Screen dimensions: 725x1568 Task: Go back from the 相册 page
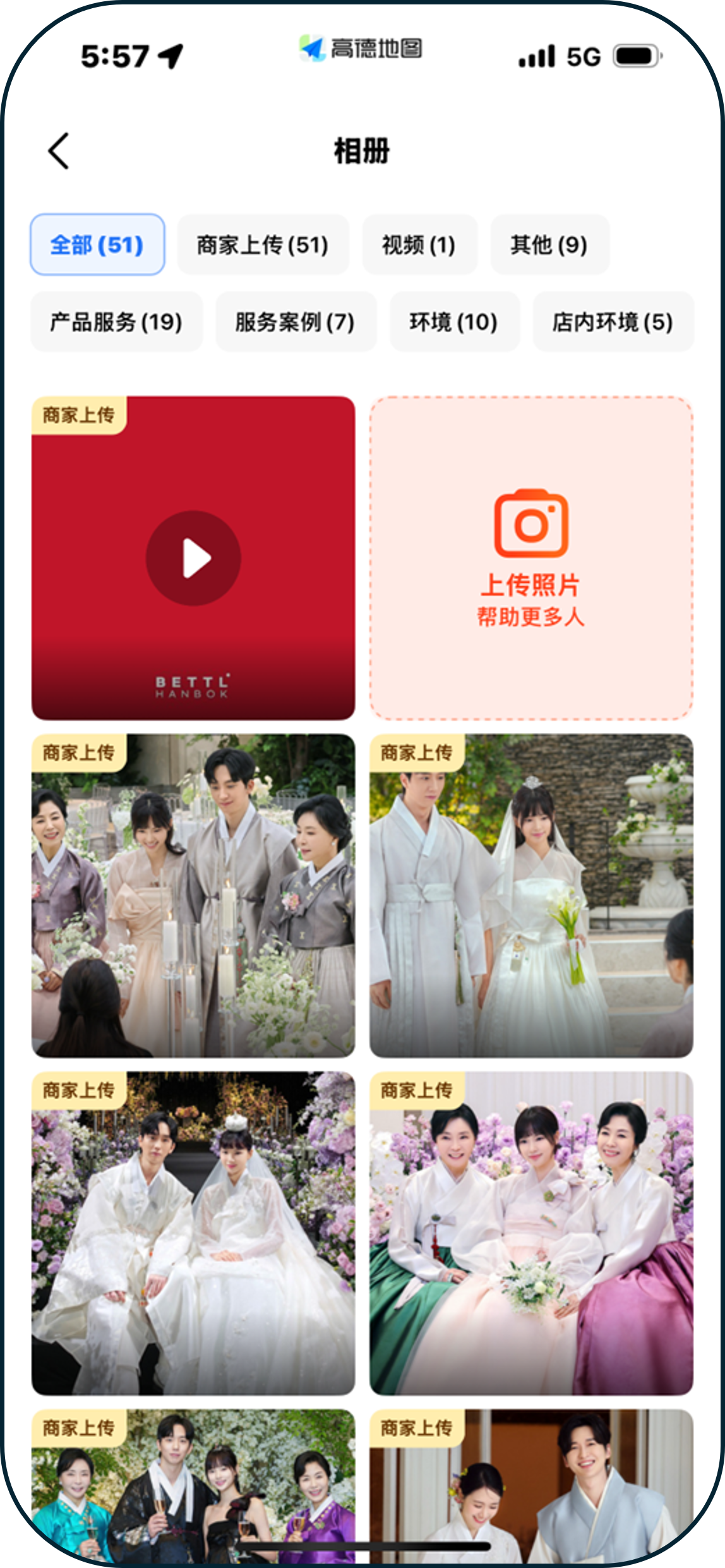point(59,151)
